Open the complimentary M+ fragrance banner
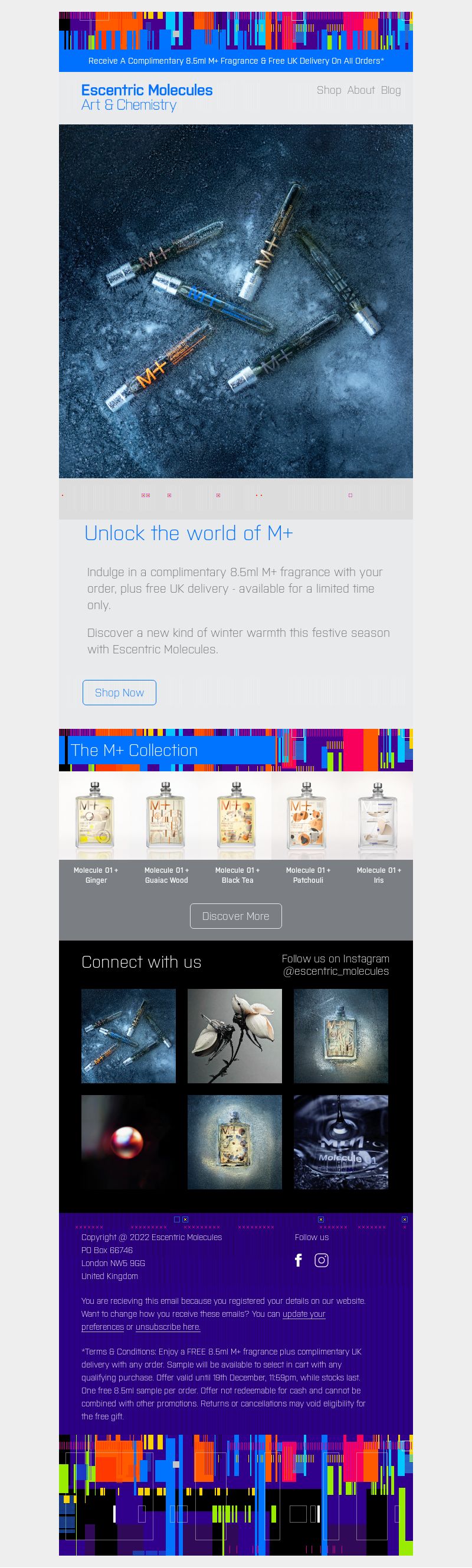Viewport: 472px width, 1568px height. point(235,61)
